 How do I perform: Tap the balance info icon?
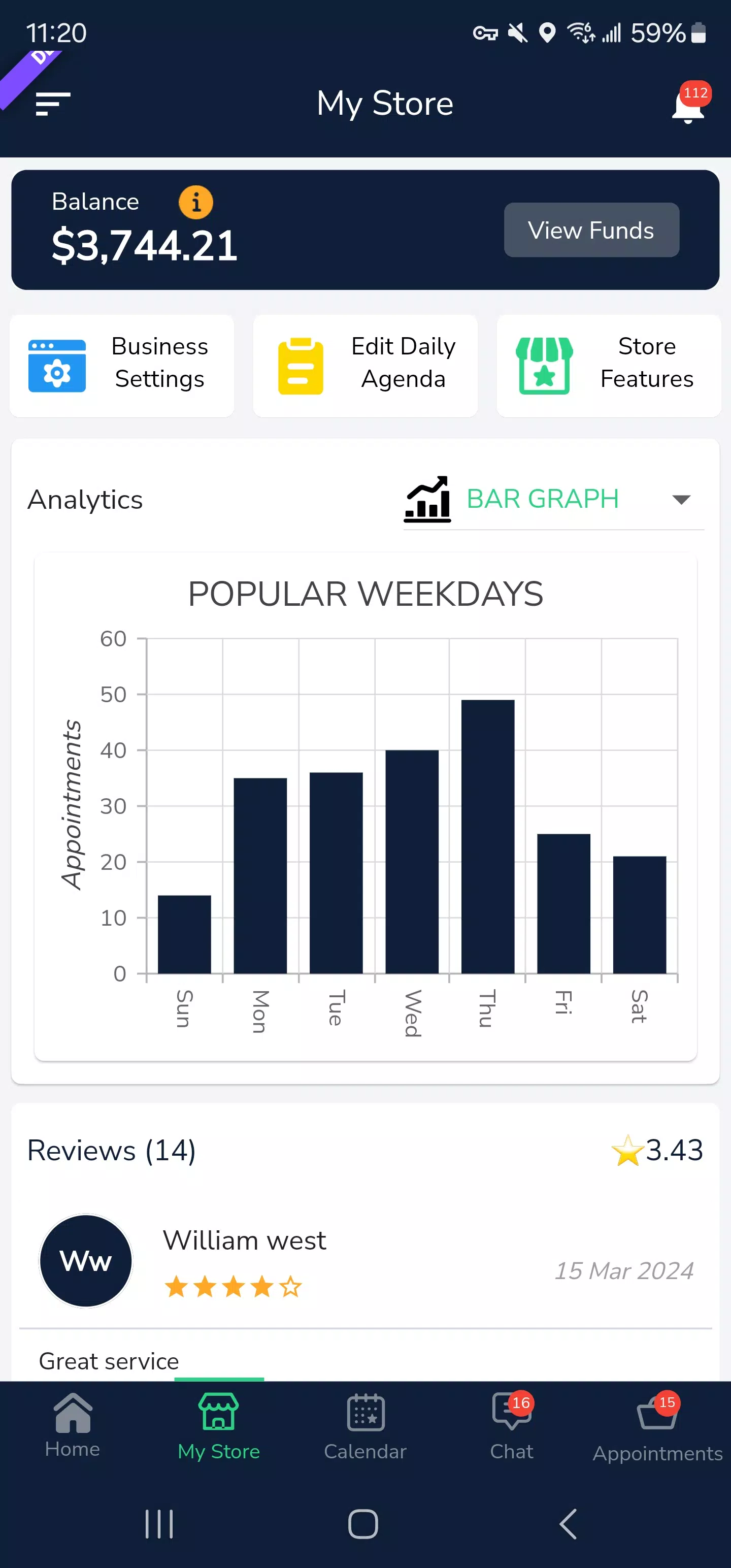[195, 202]
